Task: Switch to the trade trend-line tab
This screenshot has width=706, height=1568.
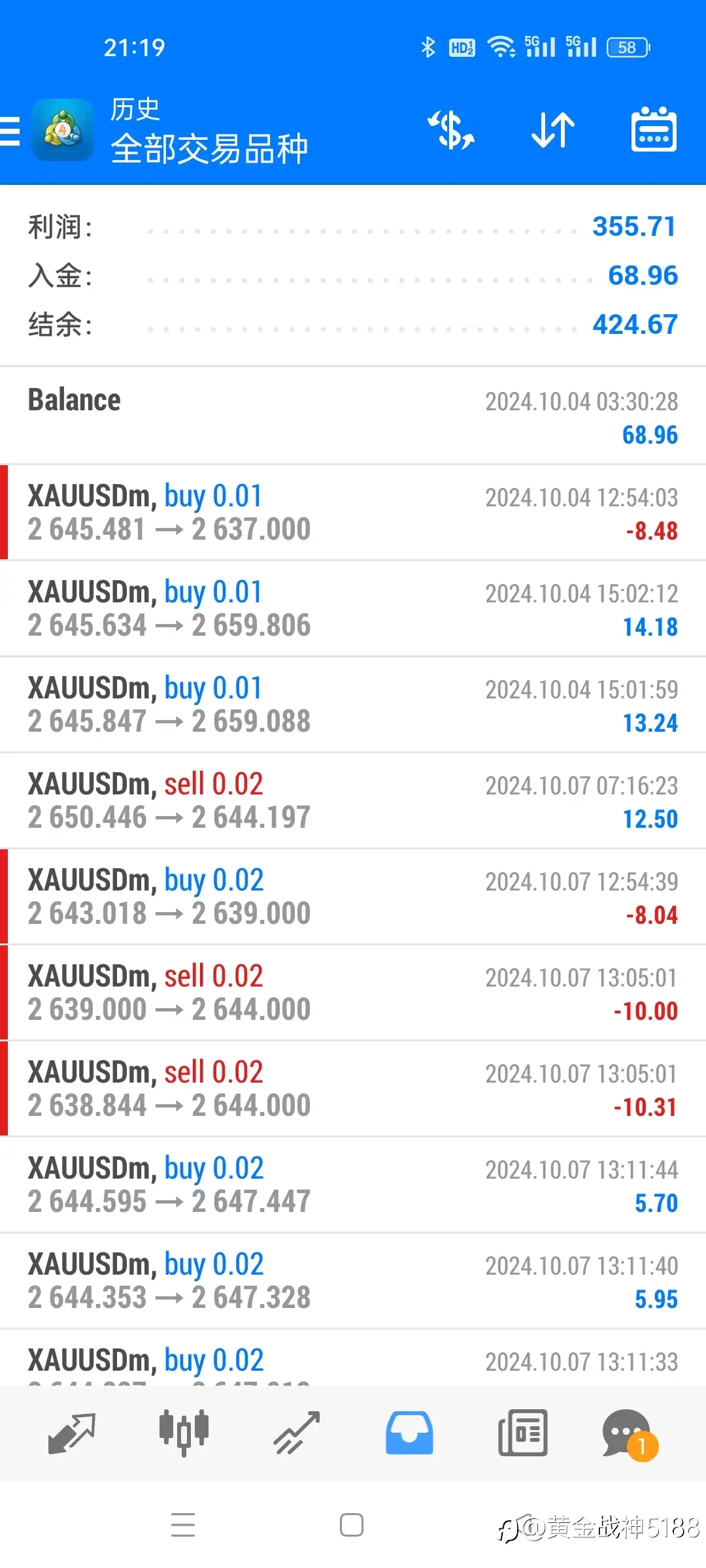Action: tap(296, 1433)
